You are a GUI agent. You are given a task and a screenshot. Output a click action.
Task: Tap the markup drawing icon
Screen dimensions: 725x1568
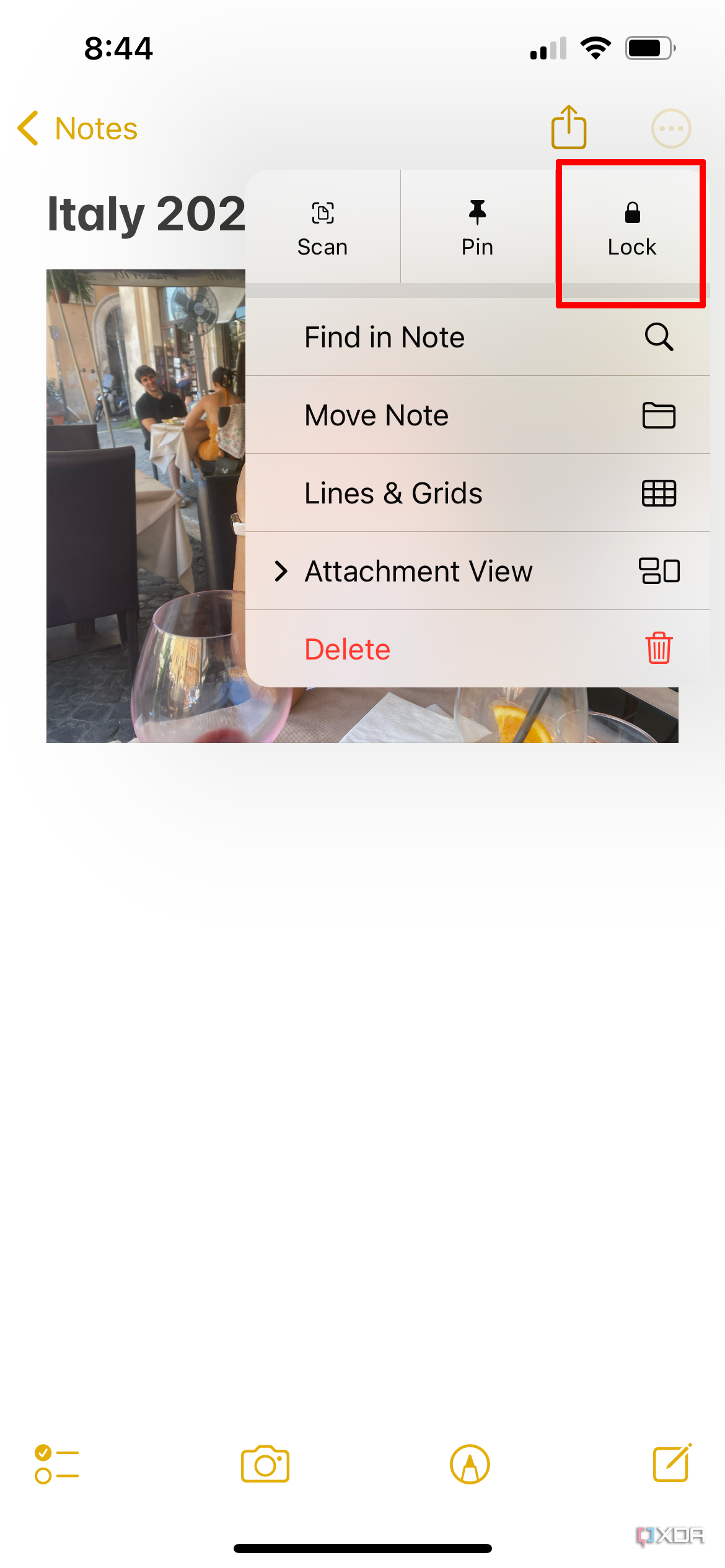[471, 1463]
